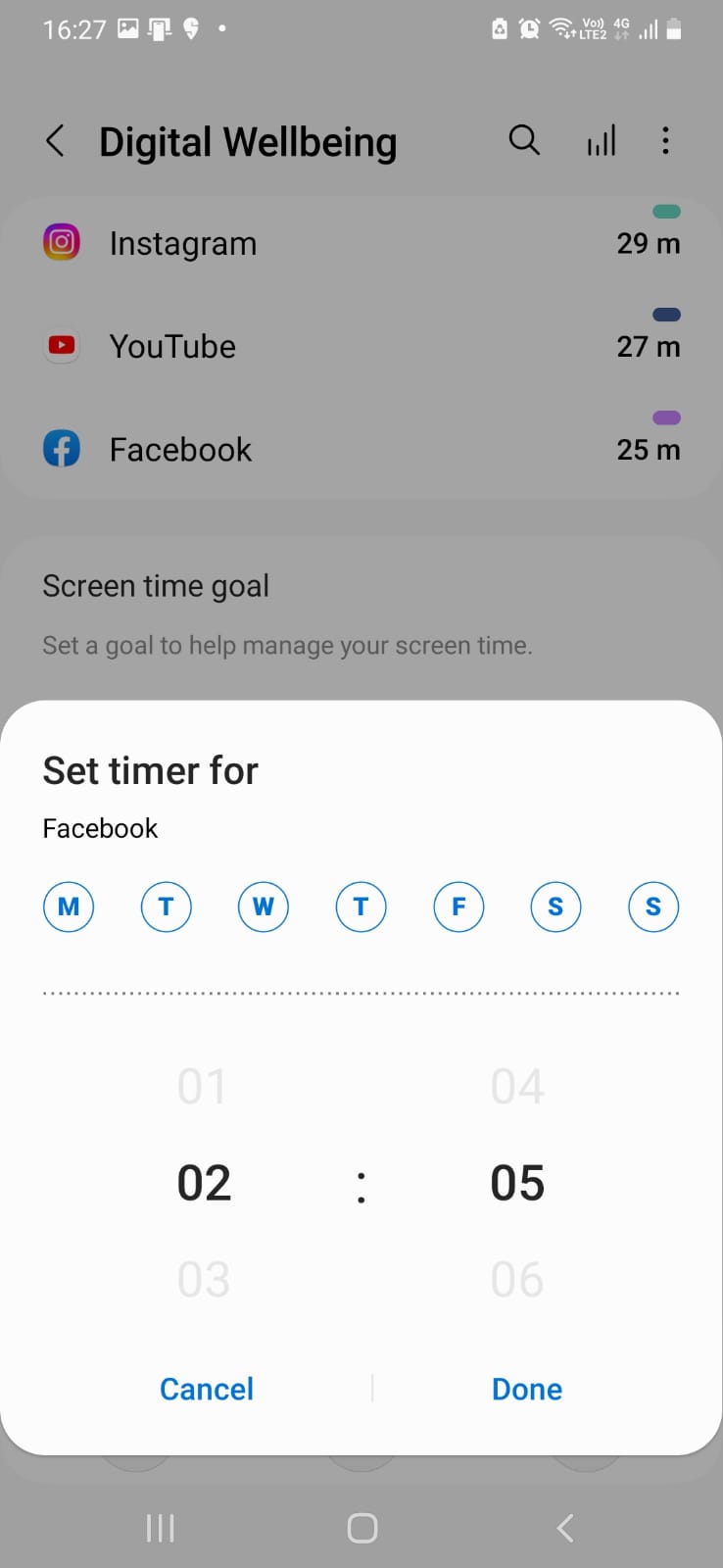Screen dimensions: 723x1568
Task: Open the Instagram app icon
Action: (61, 241)
